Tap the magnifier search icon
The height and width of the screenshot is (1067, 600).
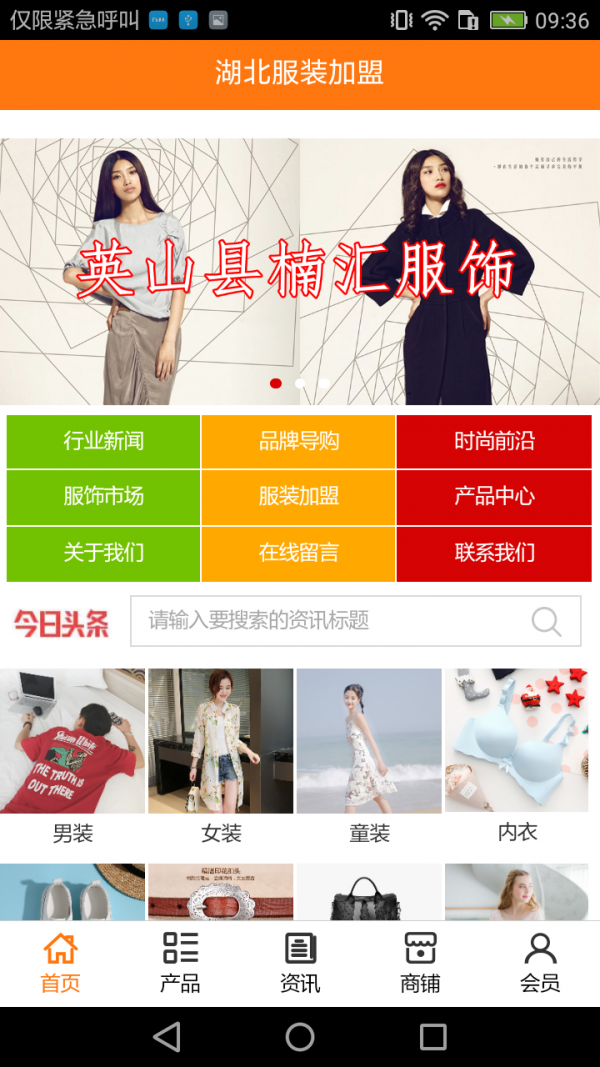coord(546,621)
